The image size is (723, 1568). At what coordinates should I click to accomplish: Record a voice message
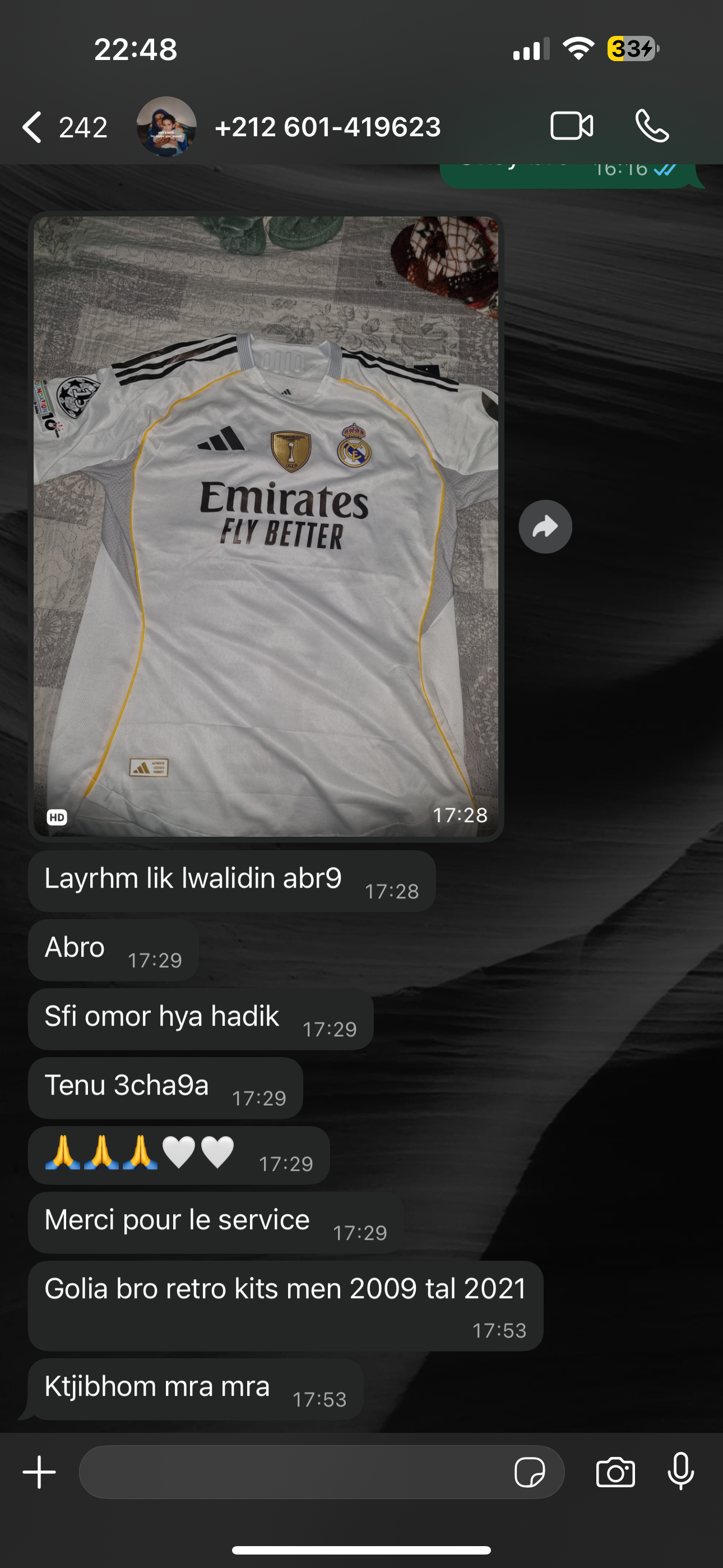click(680, 1472)
